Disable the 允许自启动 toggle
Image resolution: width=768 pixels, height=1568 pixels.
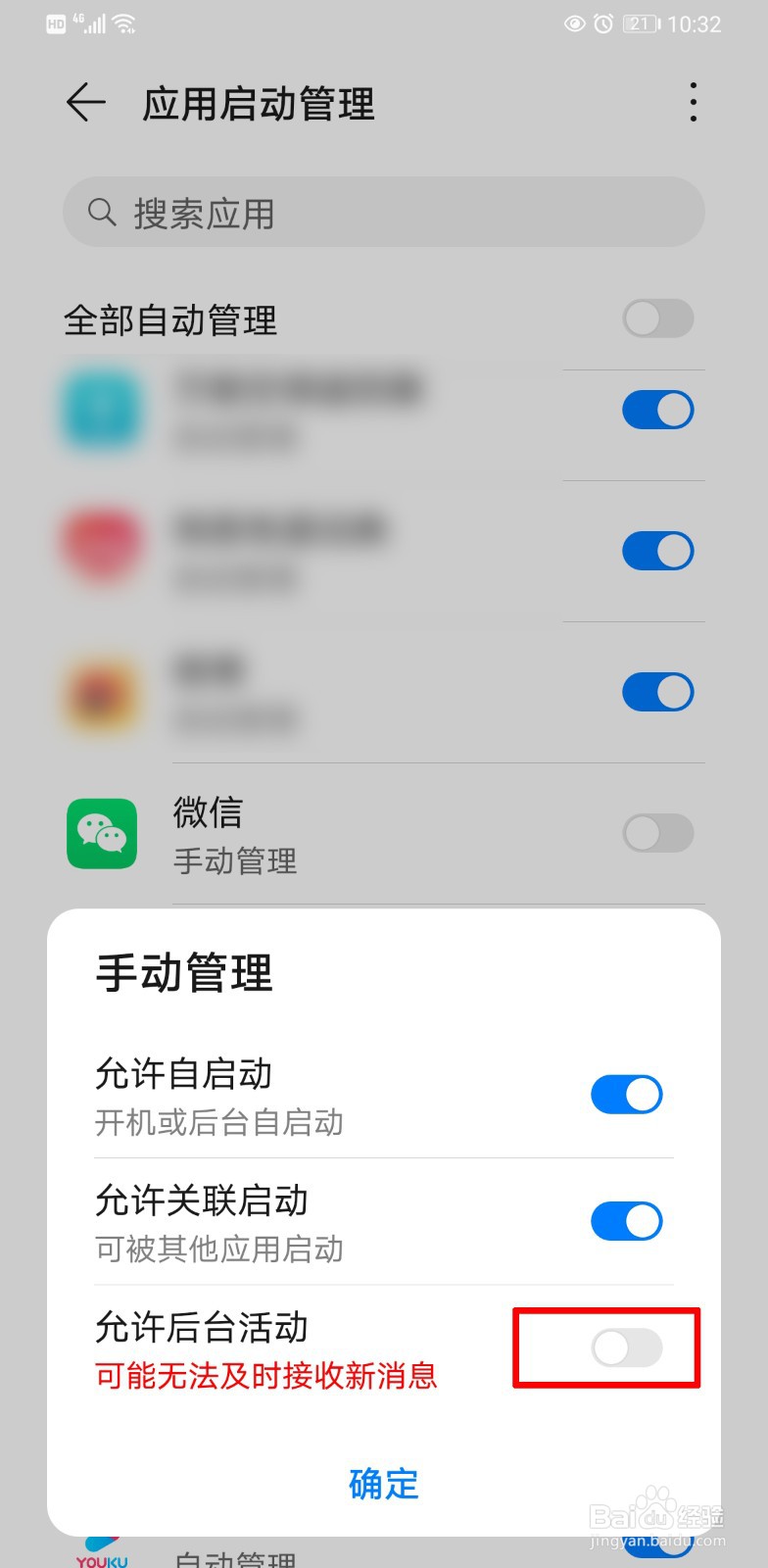pos(626,1095)
